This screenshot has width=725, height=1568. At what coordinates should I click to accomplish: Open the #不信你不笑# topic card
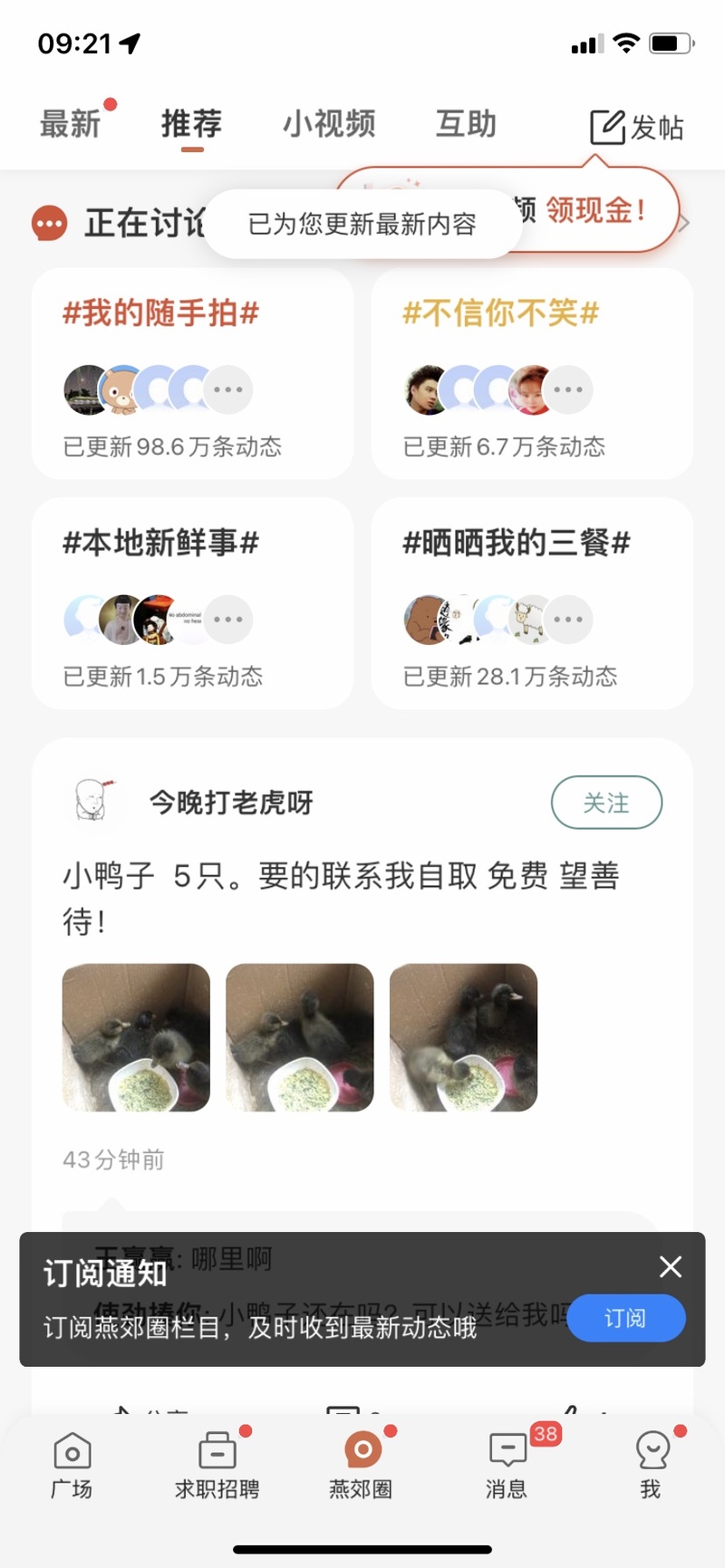click(532, 373)
